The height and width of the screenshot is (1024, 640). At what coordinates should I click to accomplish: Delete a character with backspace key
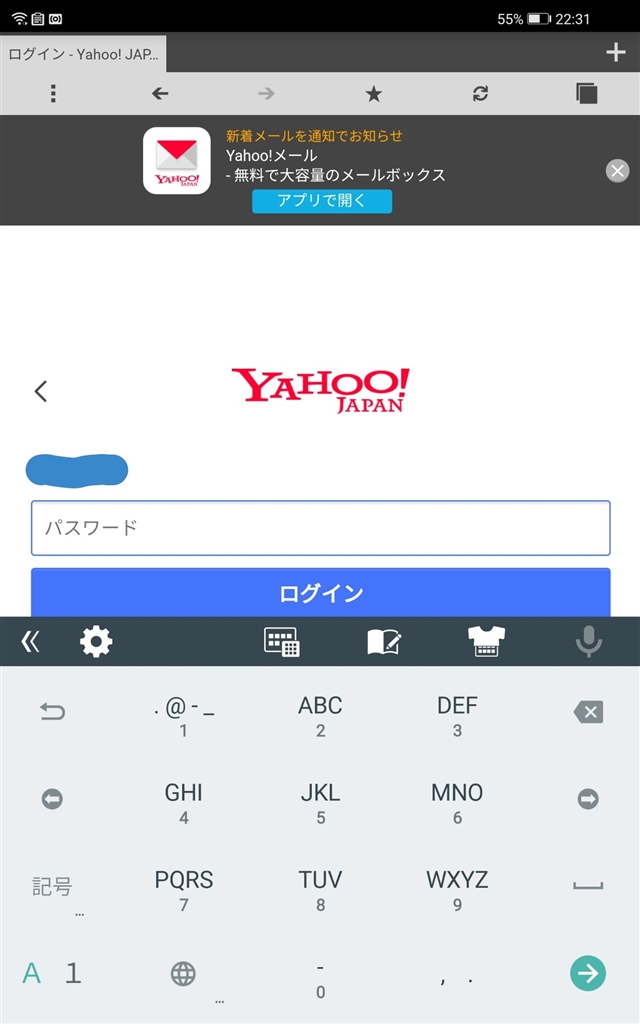point(588,712)
